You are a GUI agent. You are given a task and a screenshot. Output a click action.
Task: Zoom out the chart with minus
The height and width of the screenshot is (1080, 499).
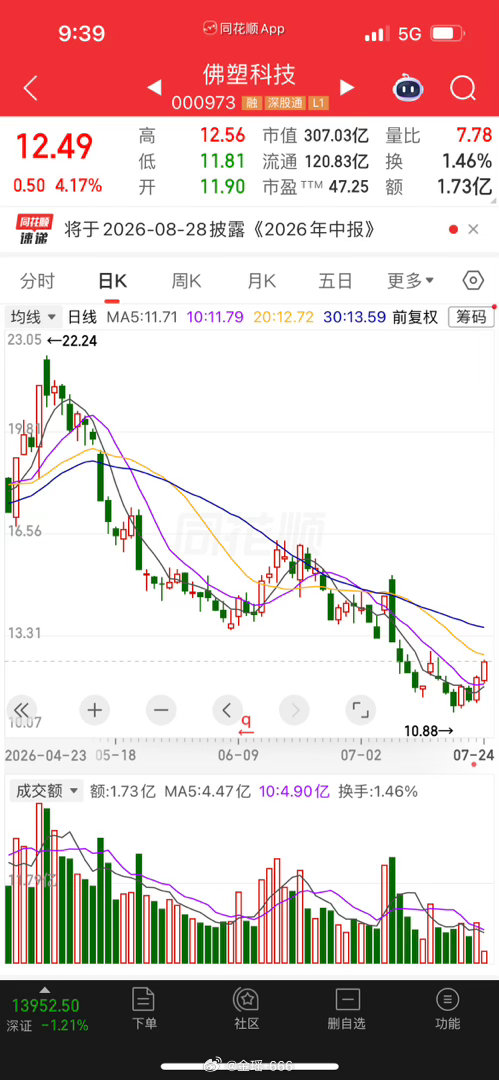click(161, 709)
